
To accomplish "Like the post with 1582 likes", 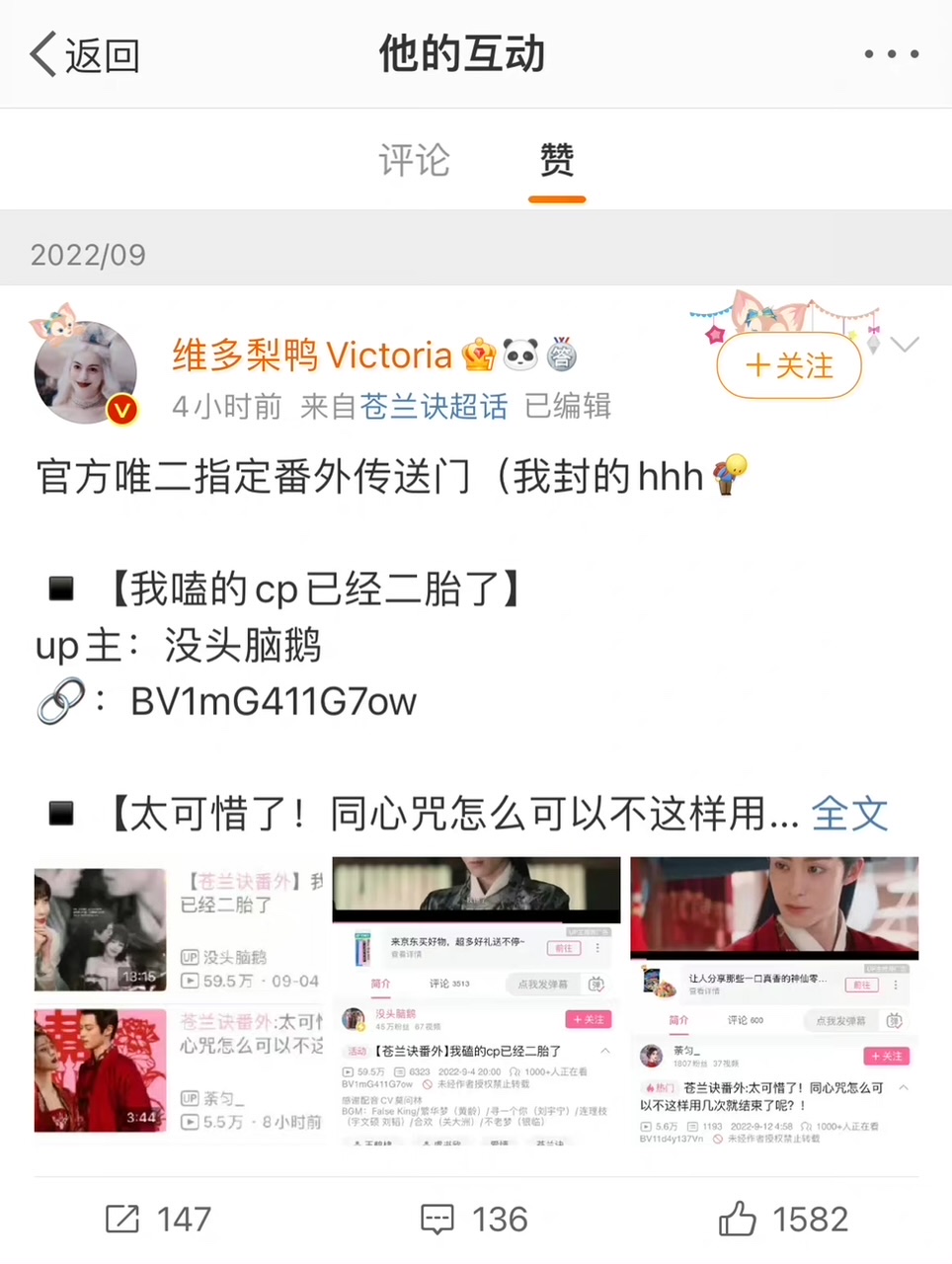I will pos(783,1220).
